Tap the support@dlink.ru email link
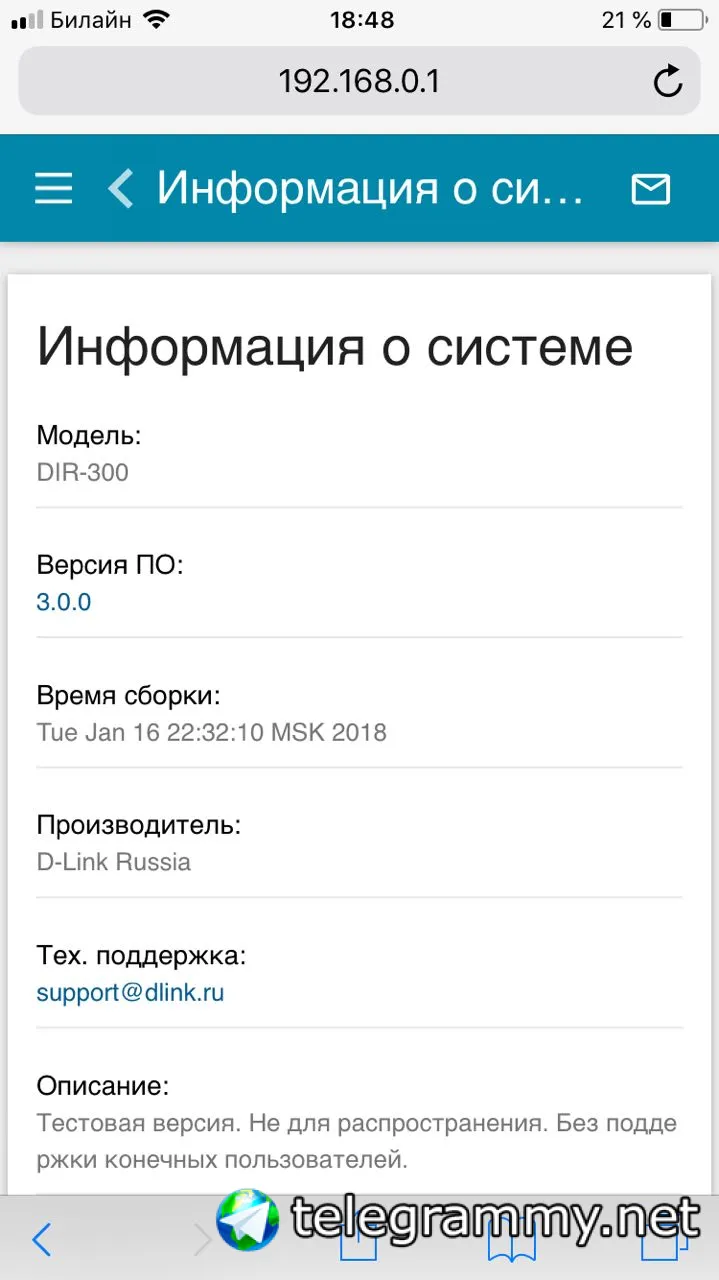This screenshot has height=1280, width=719. coord(130,992)
